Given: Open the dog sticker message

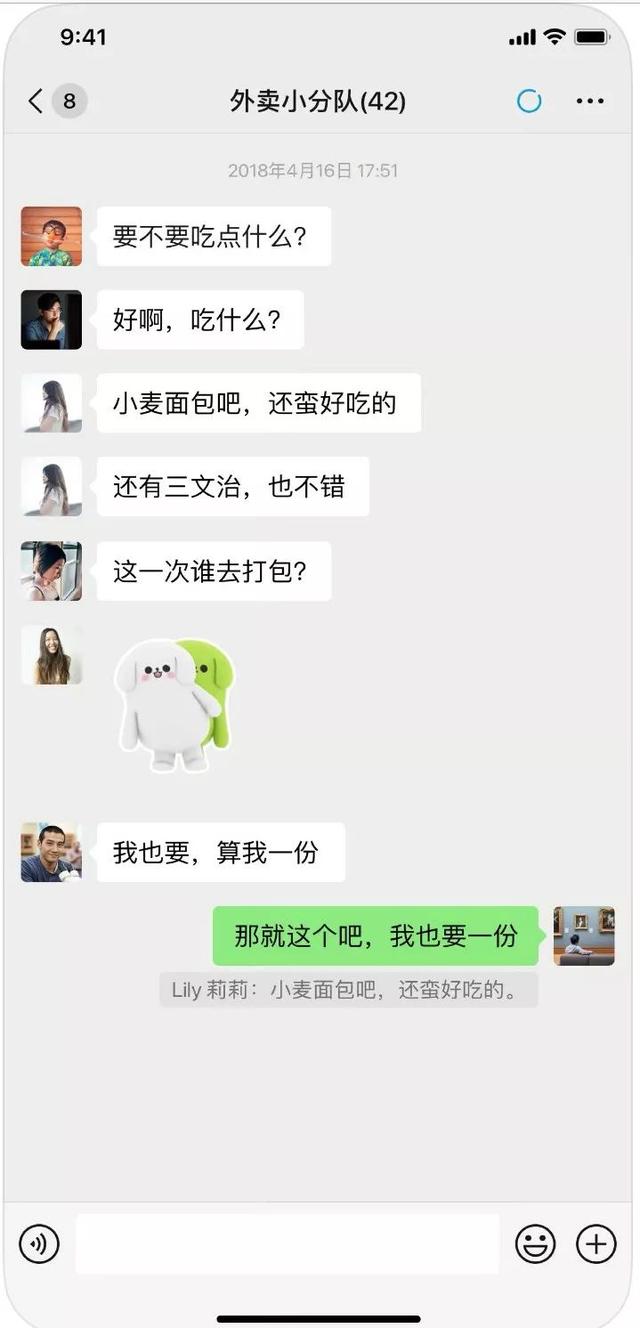Looking at the screenshot, I should tap(175, 705).
